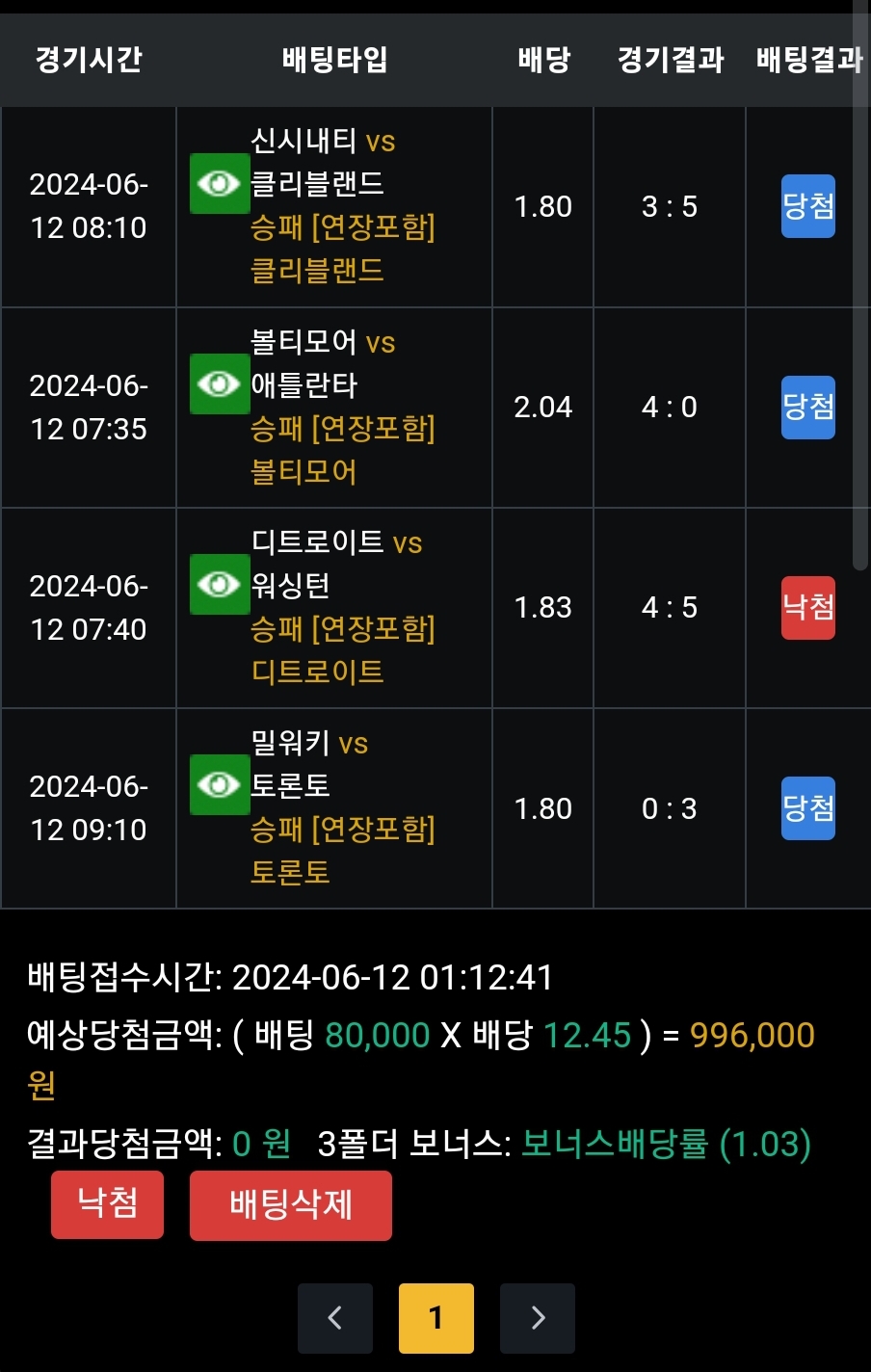Tap the eye icon for 볼티모어 vs 애틀란타

(x=220, y=383)
